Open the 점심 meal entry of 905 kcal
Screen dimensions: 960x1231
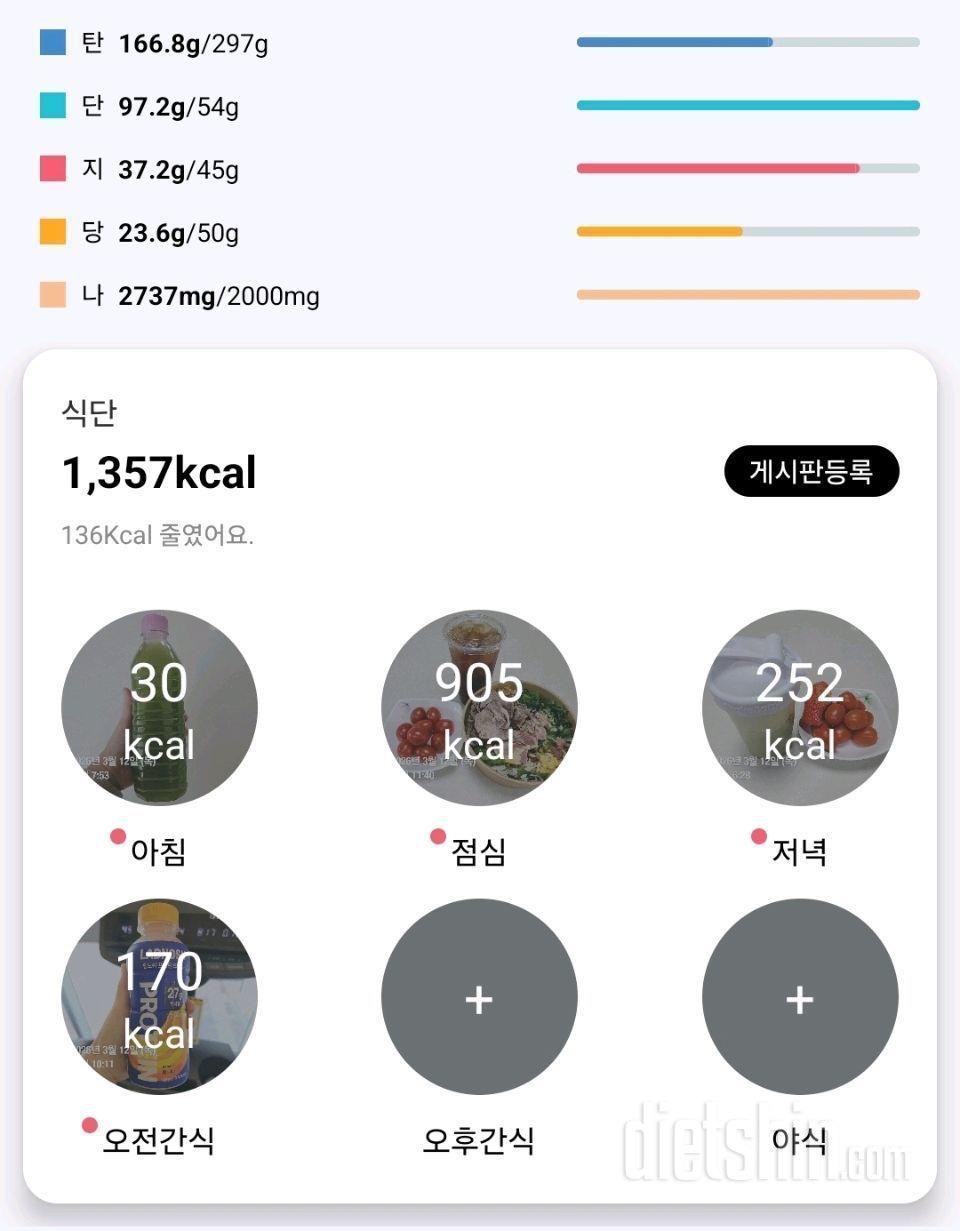coord(479,708)
